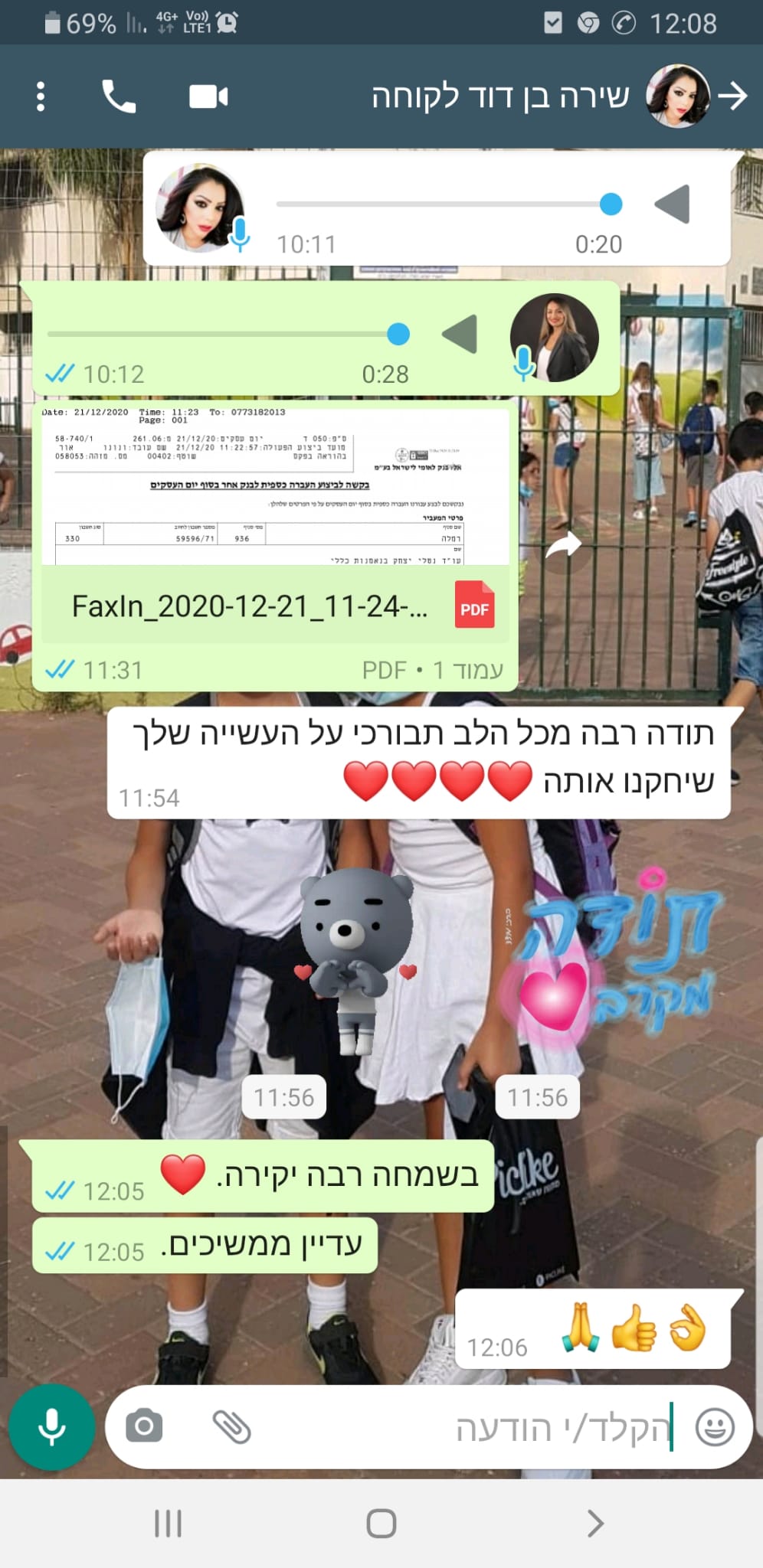Screen dimensions: 763x1568
Task: Forward the PDF using the share arrow
Action: (565, 545)
